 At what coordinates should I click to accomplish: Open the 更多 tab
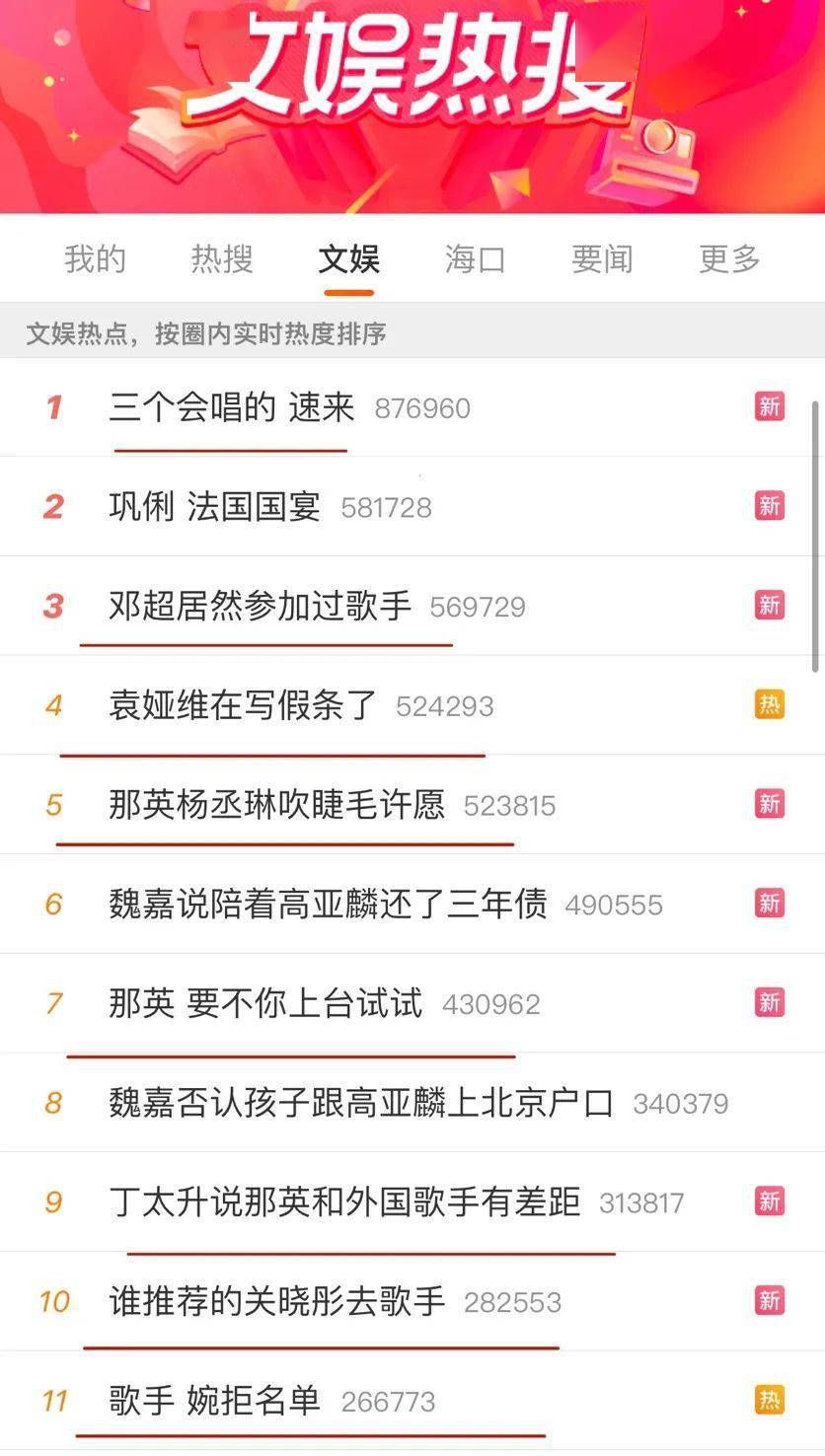click(729, 259)
